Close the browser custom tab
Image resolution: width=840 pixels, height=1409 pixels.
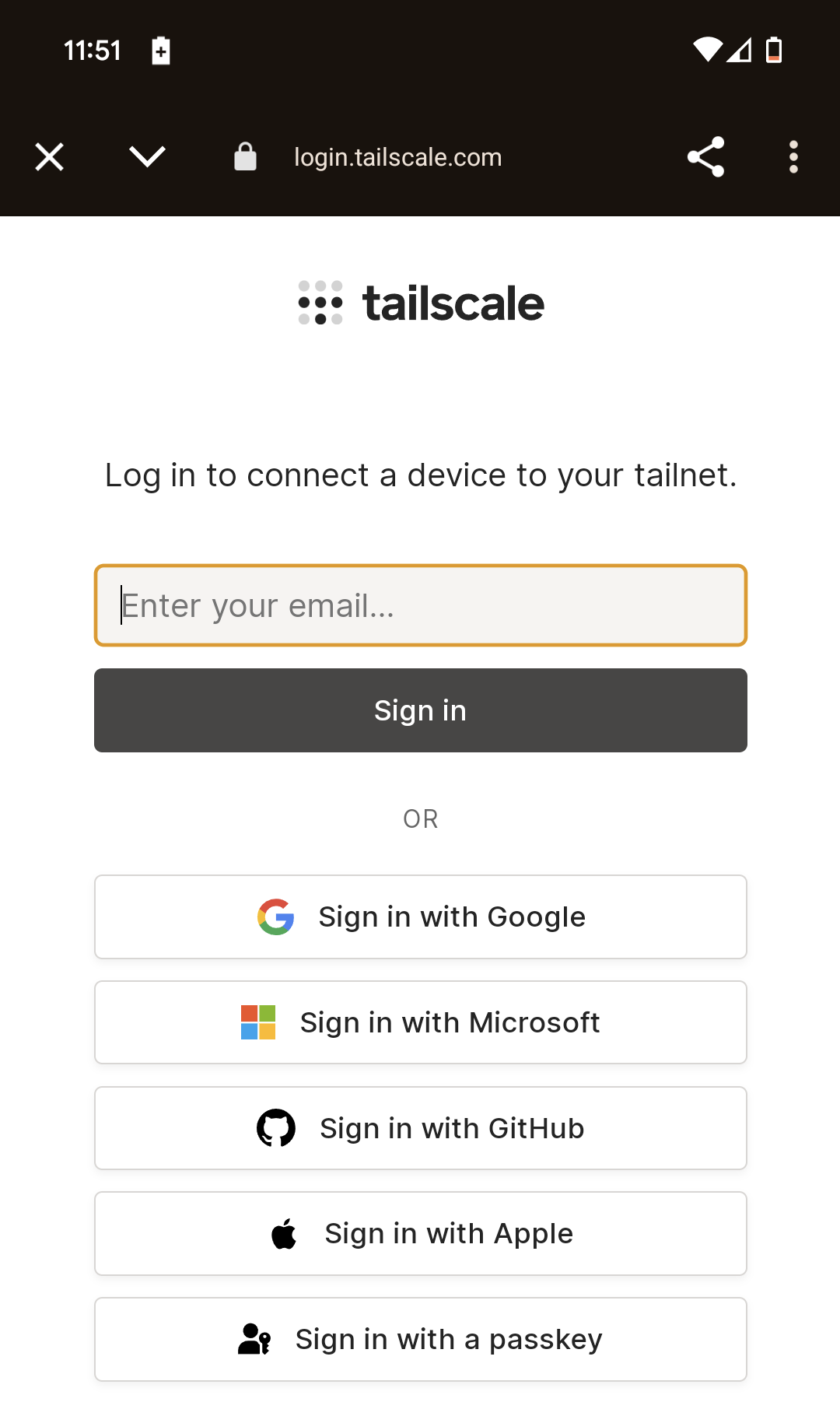pos(49,157)
